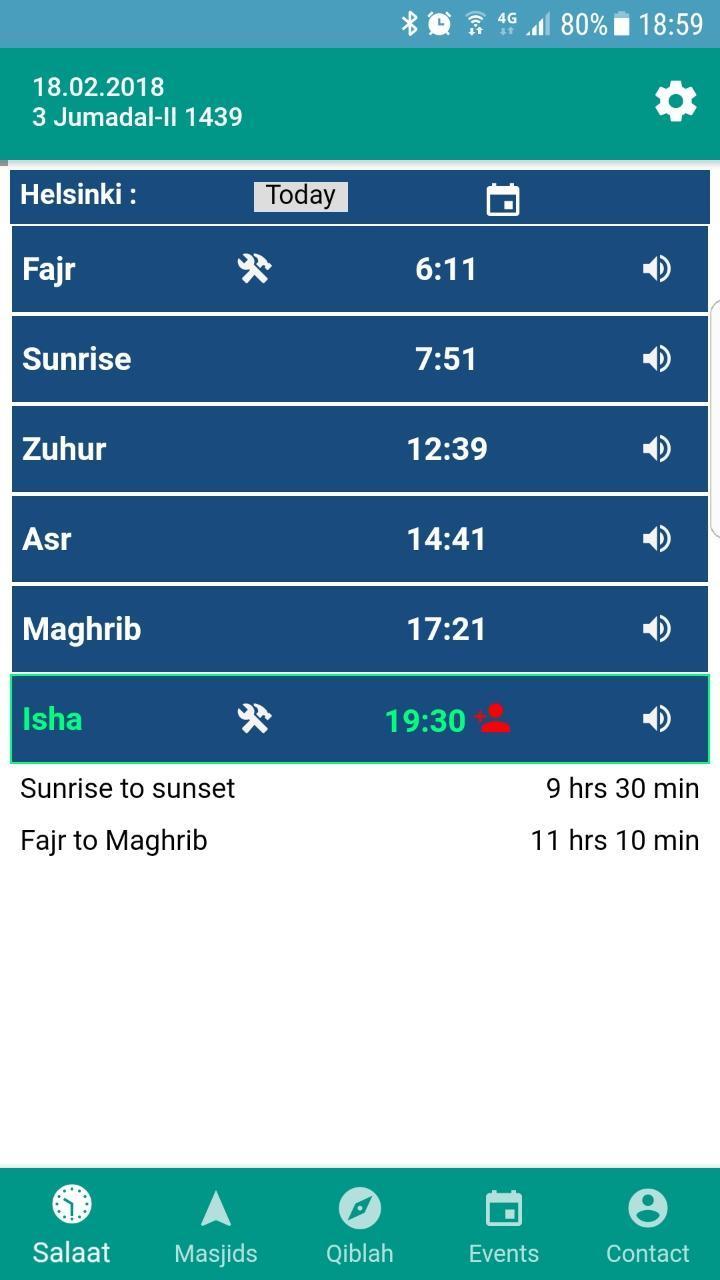The width and height of the screenshot is (720, 1280).
Task: Switch to the Salaat tab
Action: pyautogui.click(x=72, y=1224)
